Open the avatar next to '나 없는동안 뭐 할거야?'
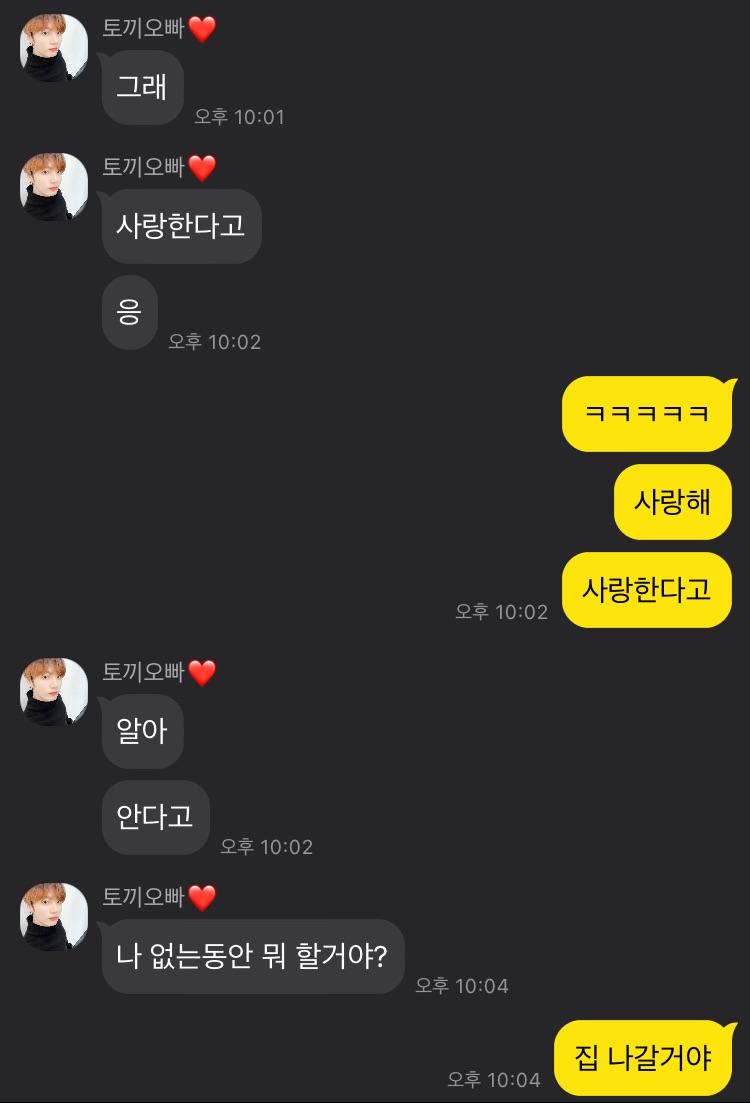The image size is (750, 1103). tap(54, 917)
